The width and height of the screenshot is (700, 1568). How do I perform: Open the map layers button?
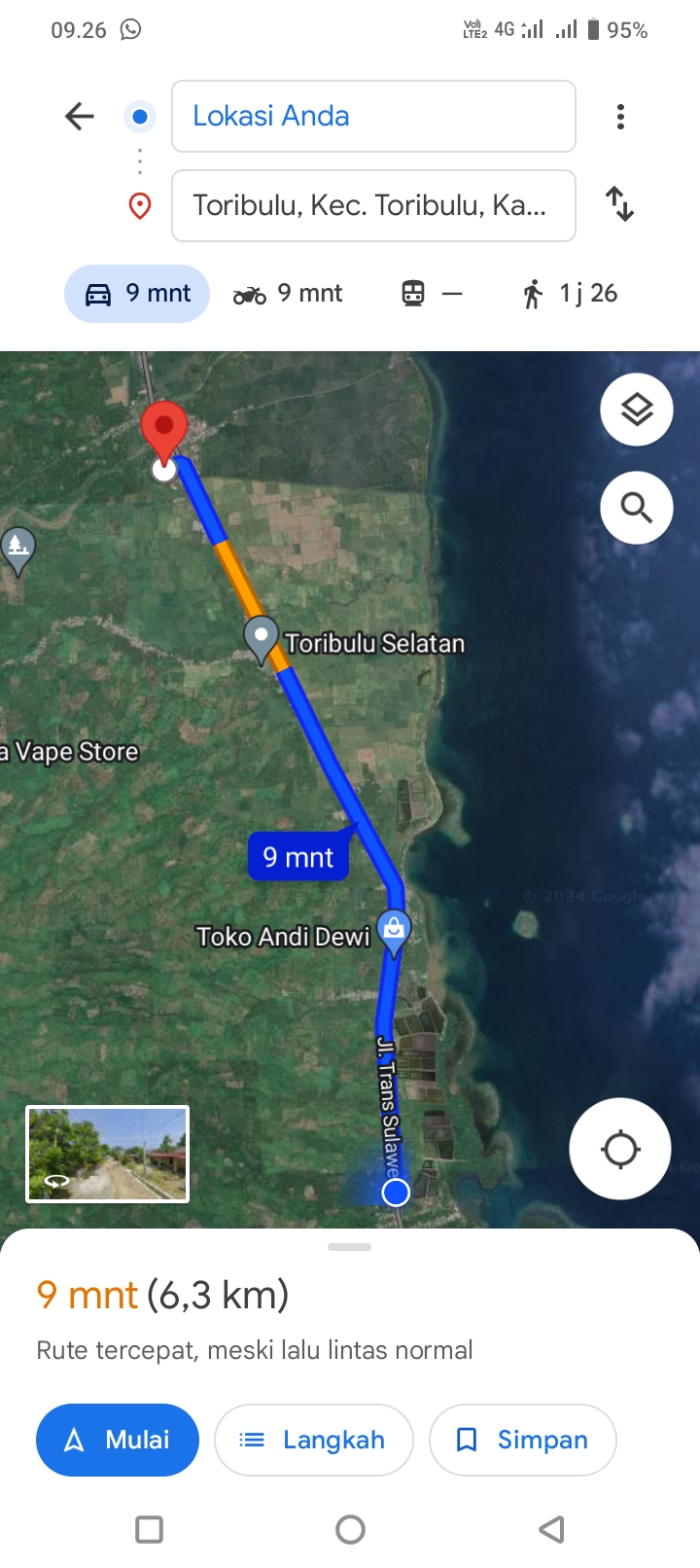[x=637, y=410]
